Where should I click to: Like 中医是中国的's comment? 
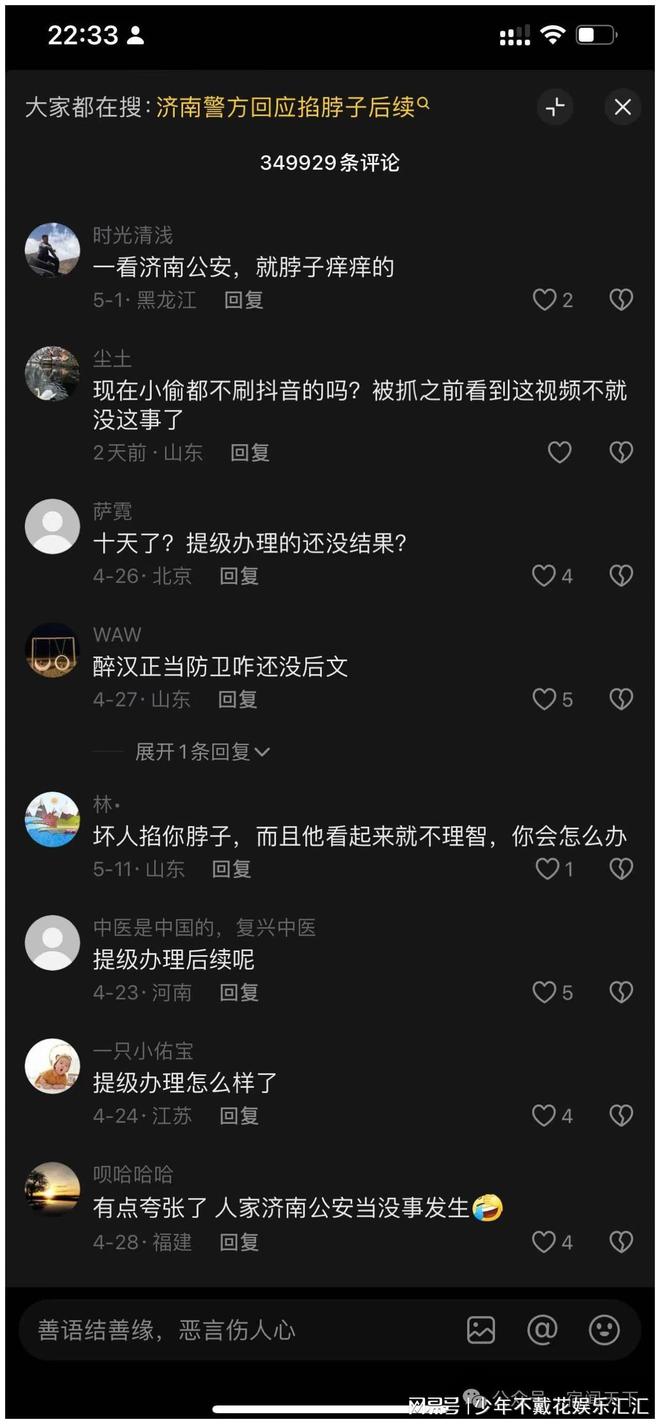[x=544, y=992]
